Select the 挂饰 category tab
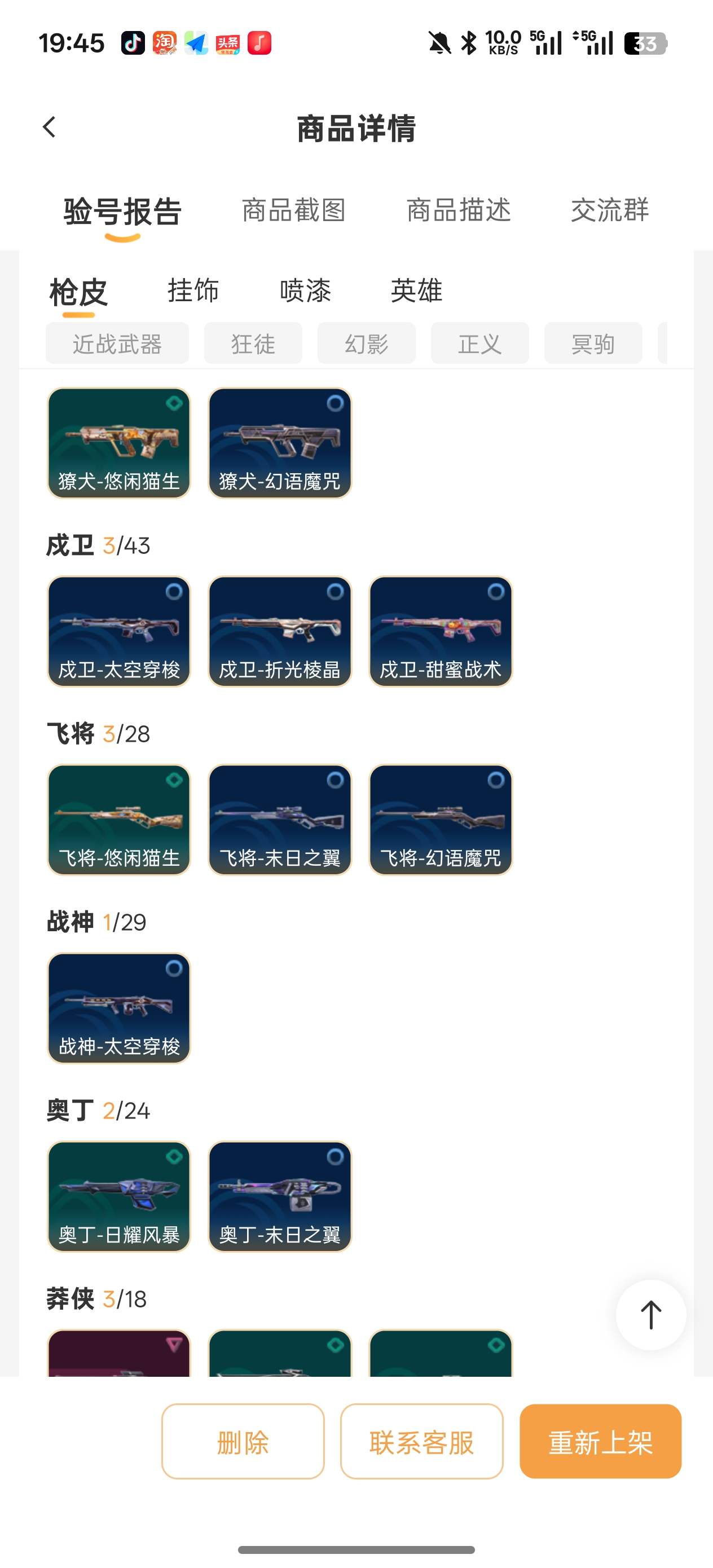The image size is (713, 1568). (x=193, y=290)
